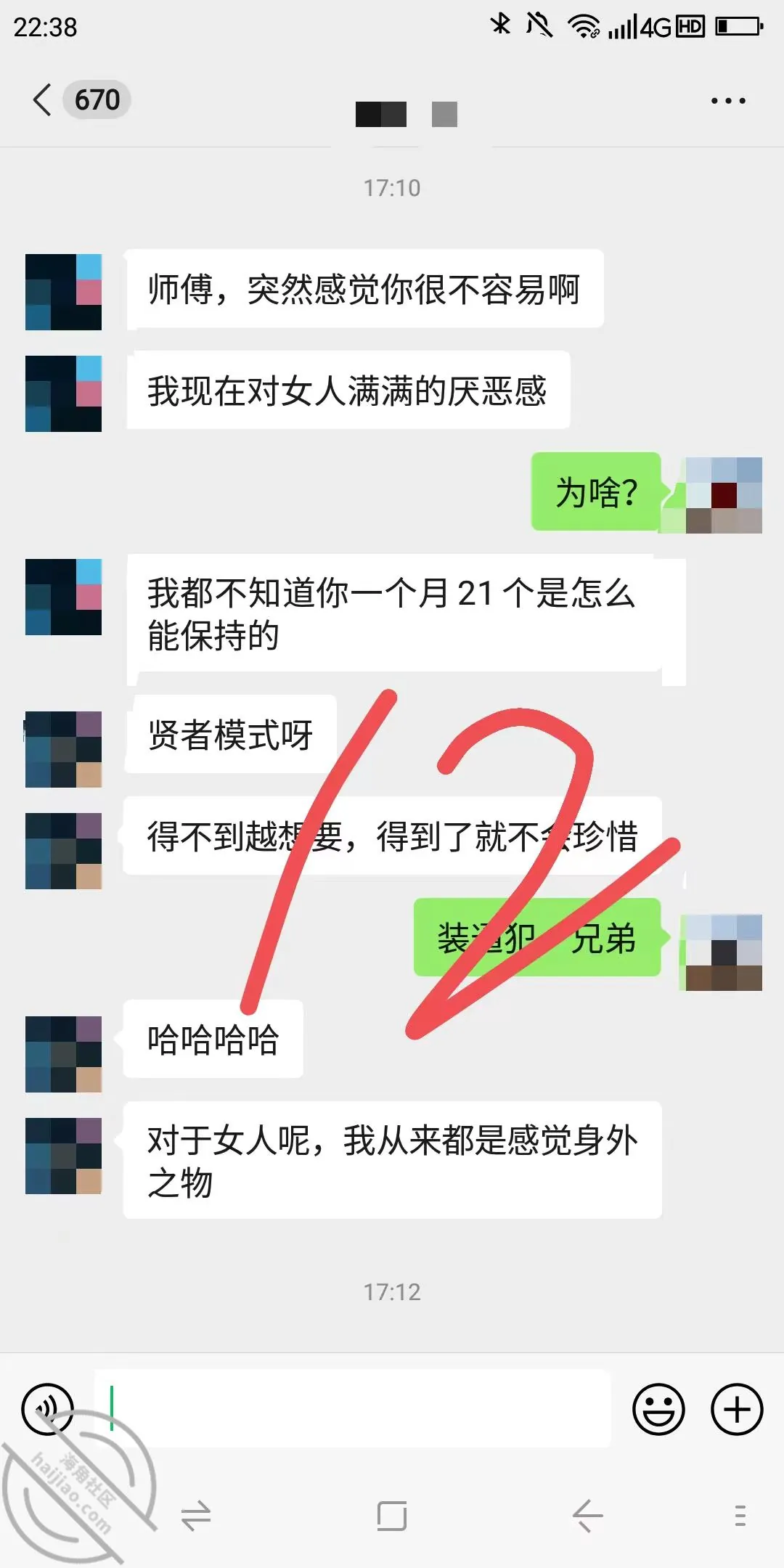Tap the system home button
The width and height of the screenshot is (784, 1568).
point(392,1516)
